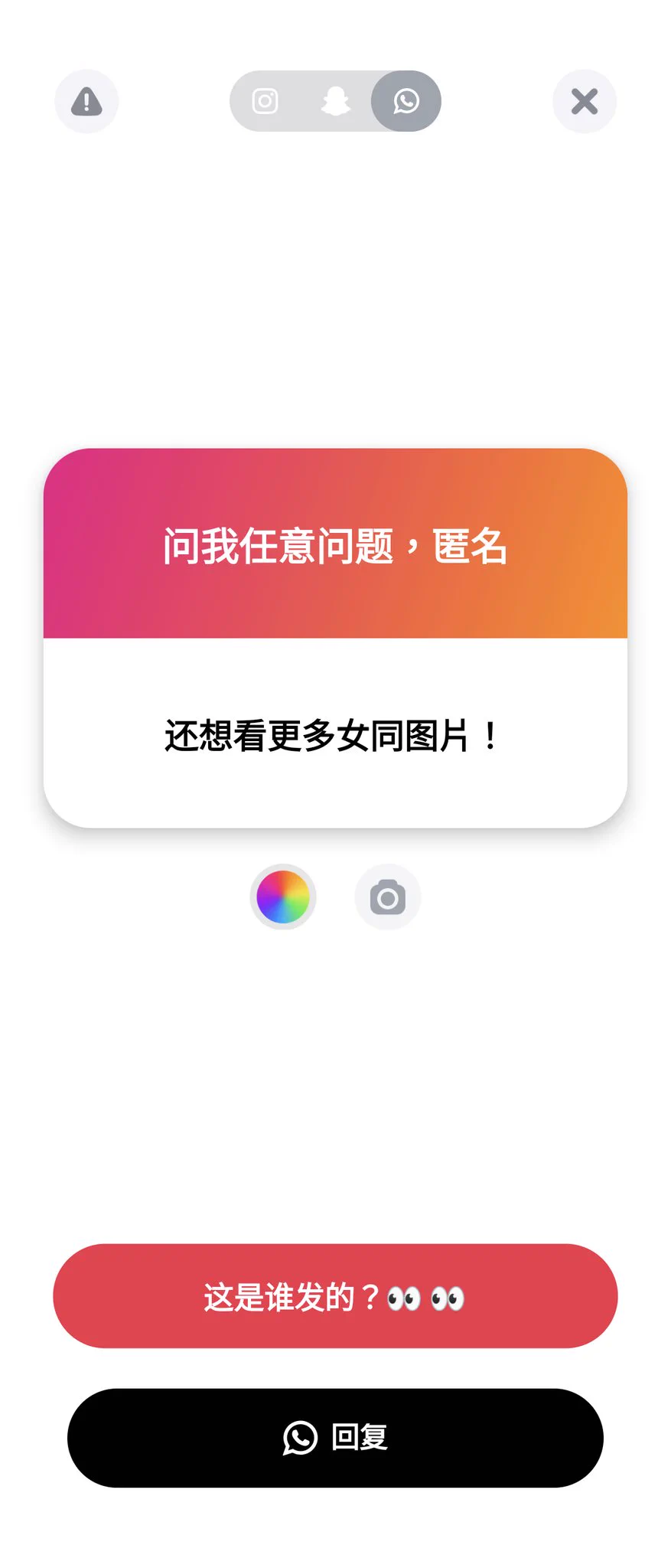Open the camera icon below card
Image resolution: width=671 pixels, height=1568 pixels.
pyautogui.click(x=388, y=897)
